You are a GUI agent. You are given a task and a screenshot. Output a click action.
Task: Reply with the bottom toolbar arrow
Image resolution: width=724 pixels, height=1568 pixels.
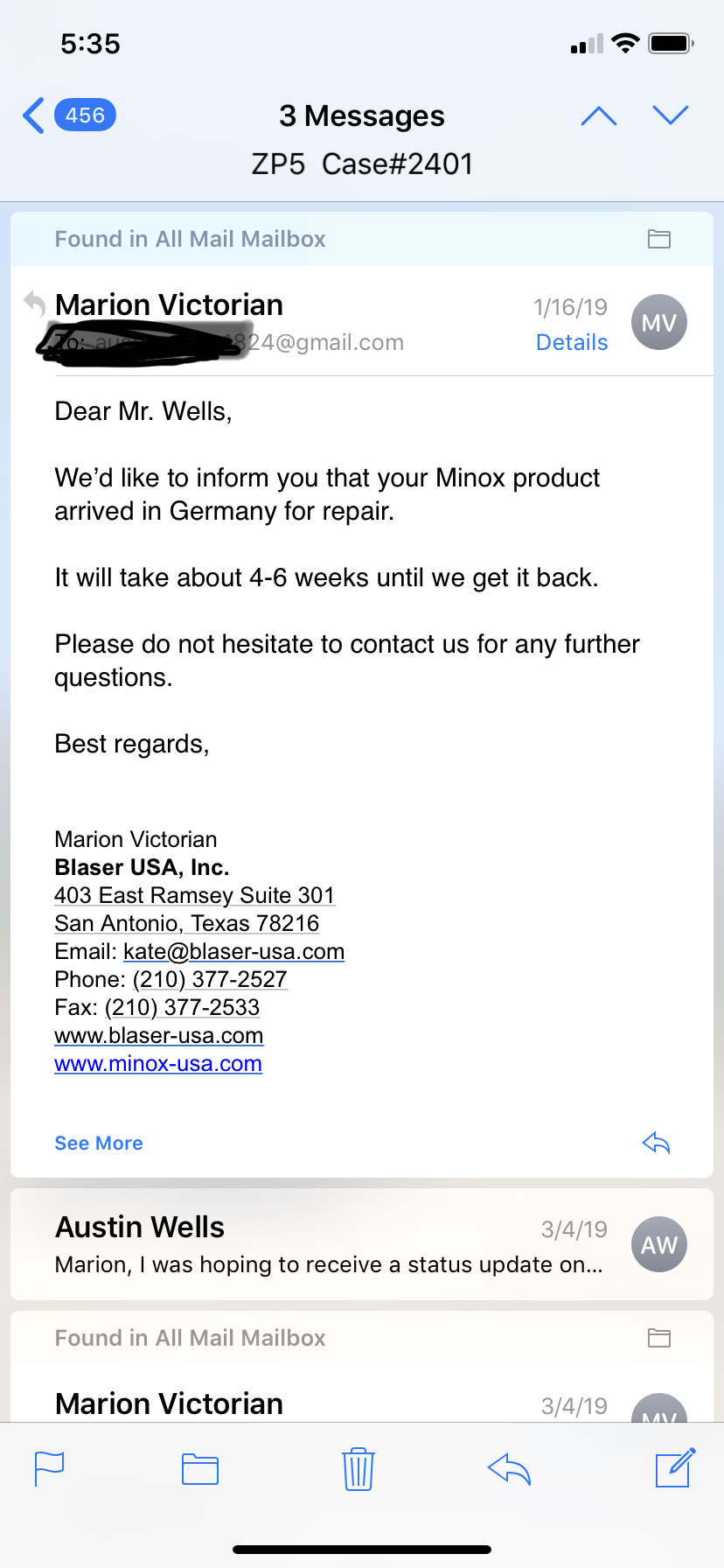click(x=509, y=1468)
